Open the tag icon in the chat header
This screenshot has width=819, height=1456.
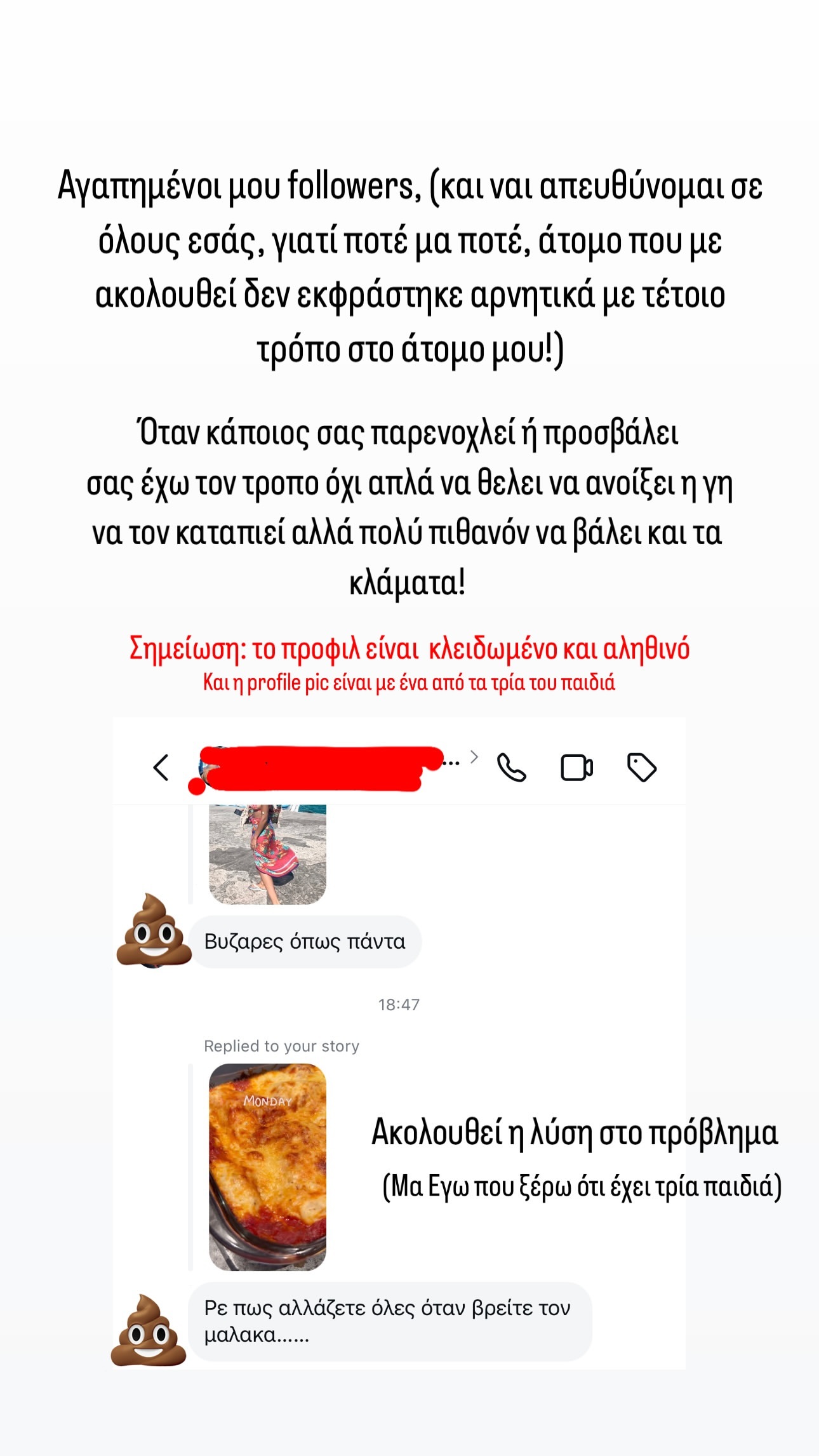tap(643, 767)
